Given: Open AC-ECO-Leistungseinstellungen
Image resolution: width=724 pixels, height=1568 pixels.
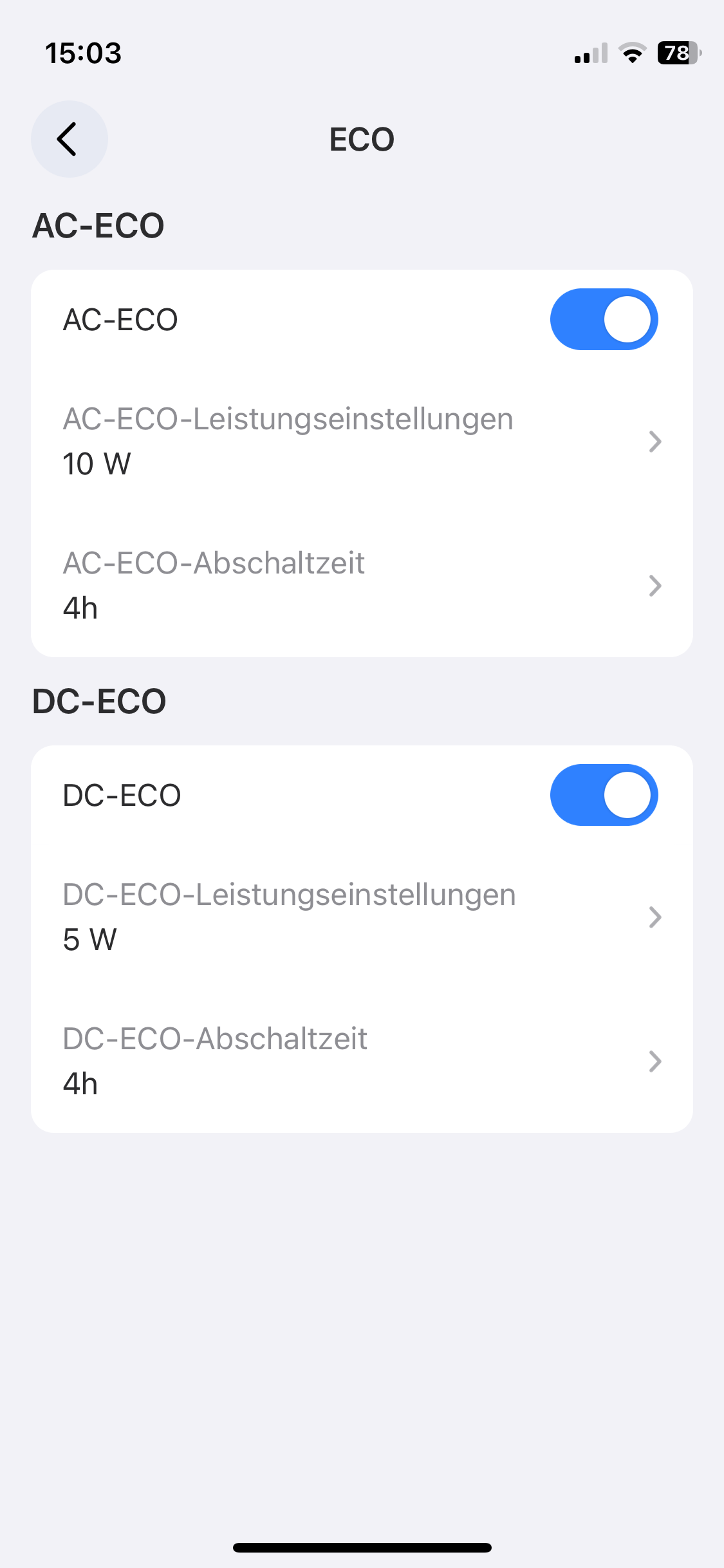Looking at the screenshot, I should pyautogui.click(x=362, y=442).
